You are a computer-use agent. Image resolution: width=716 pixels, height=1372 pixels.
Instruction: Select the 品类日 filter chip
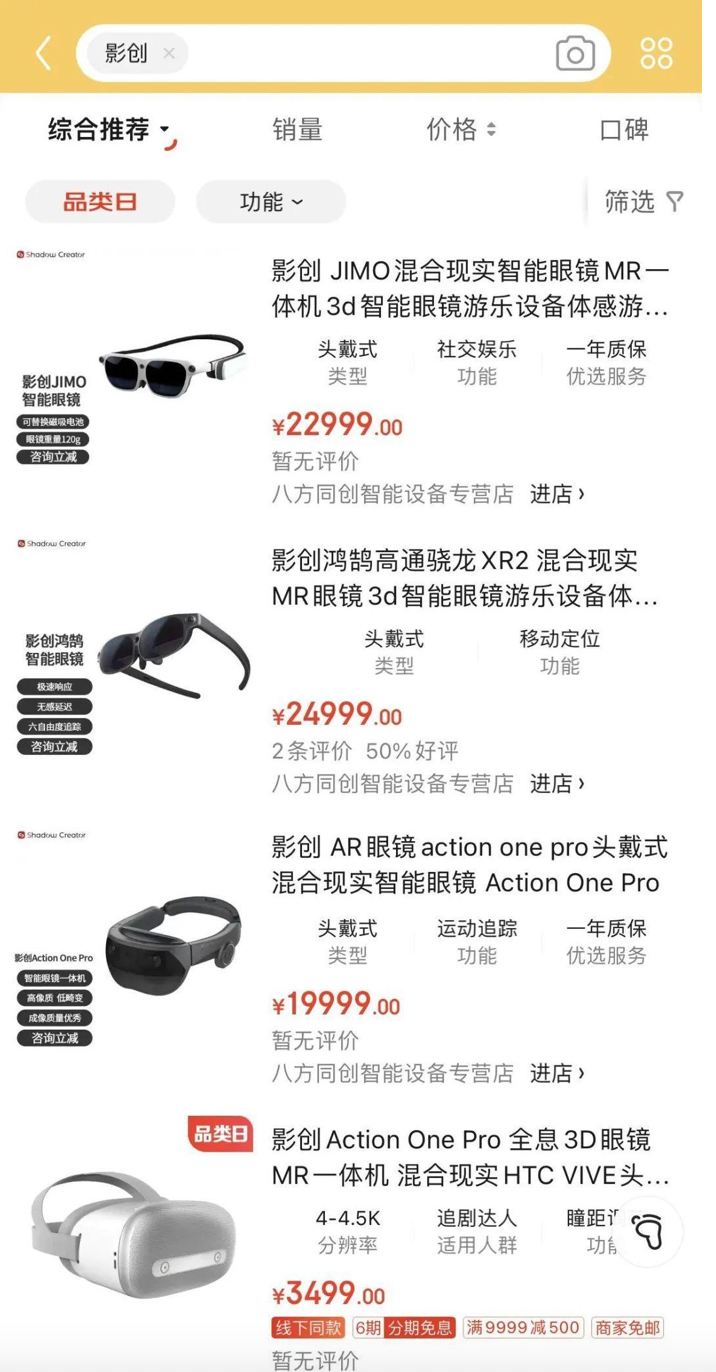click(x=100, y=202)
